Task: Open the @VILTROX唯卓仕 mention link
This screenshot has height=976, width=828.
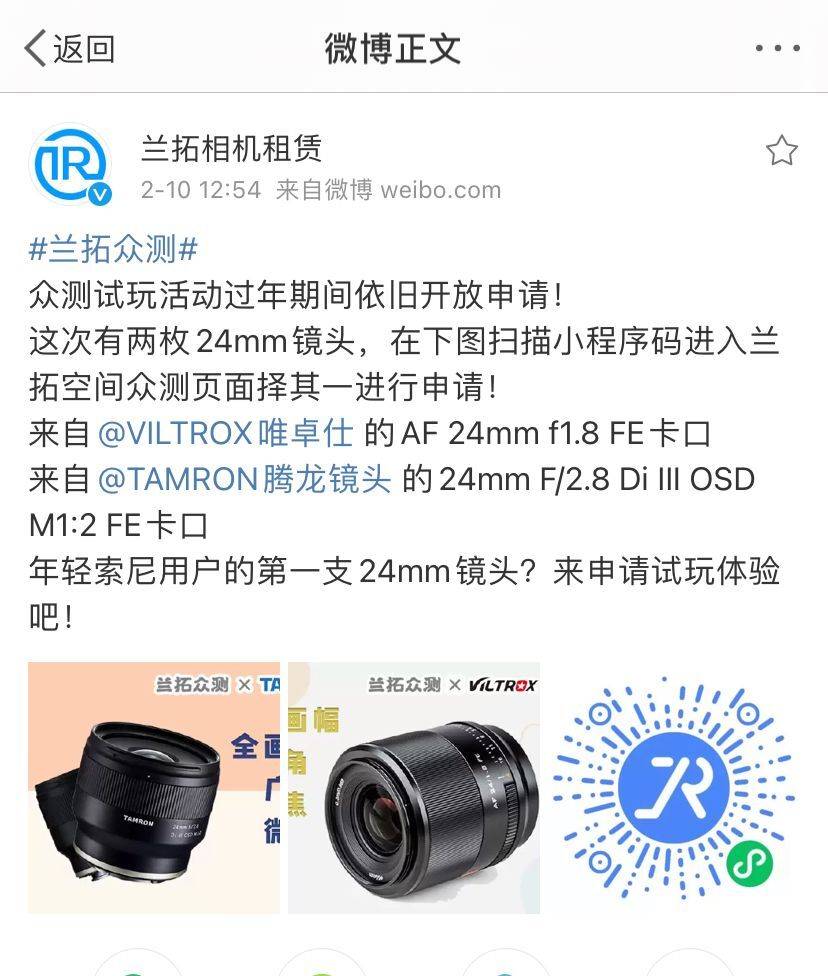Action: pos(226,433)
